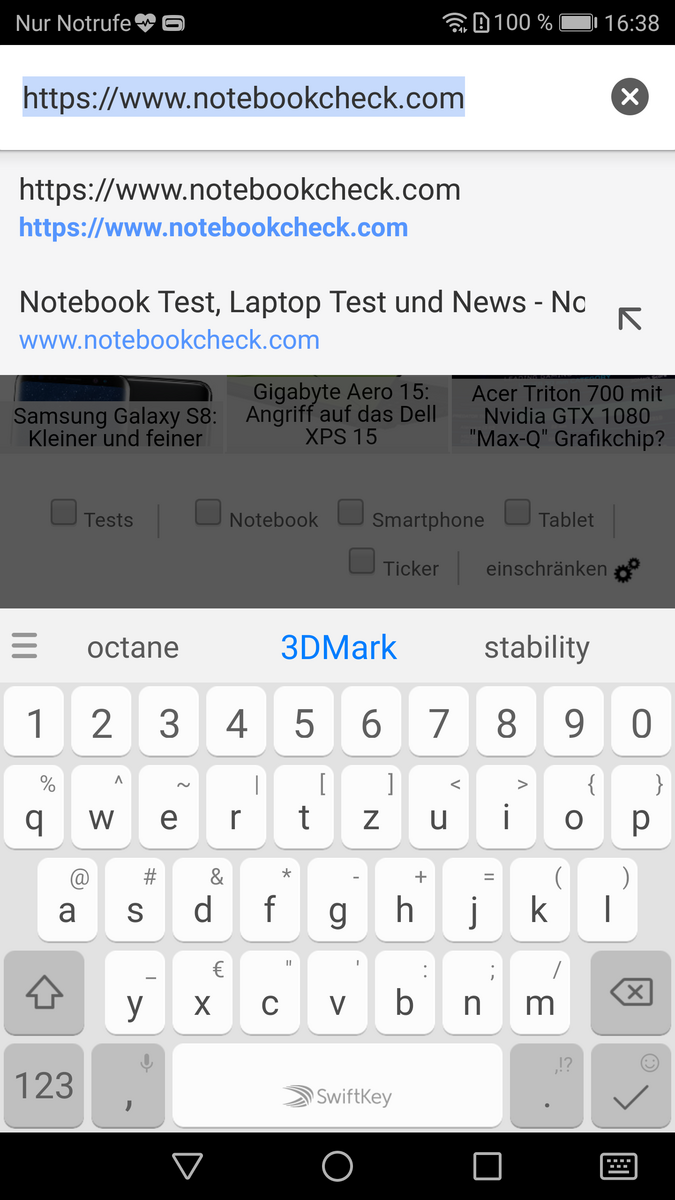This screenshot has height=1200, width=675.
Task: Choose the "octane" word prediction
Action: [x=133, y=647]
